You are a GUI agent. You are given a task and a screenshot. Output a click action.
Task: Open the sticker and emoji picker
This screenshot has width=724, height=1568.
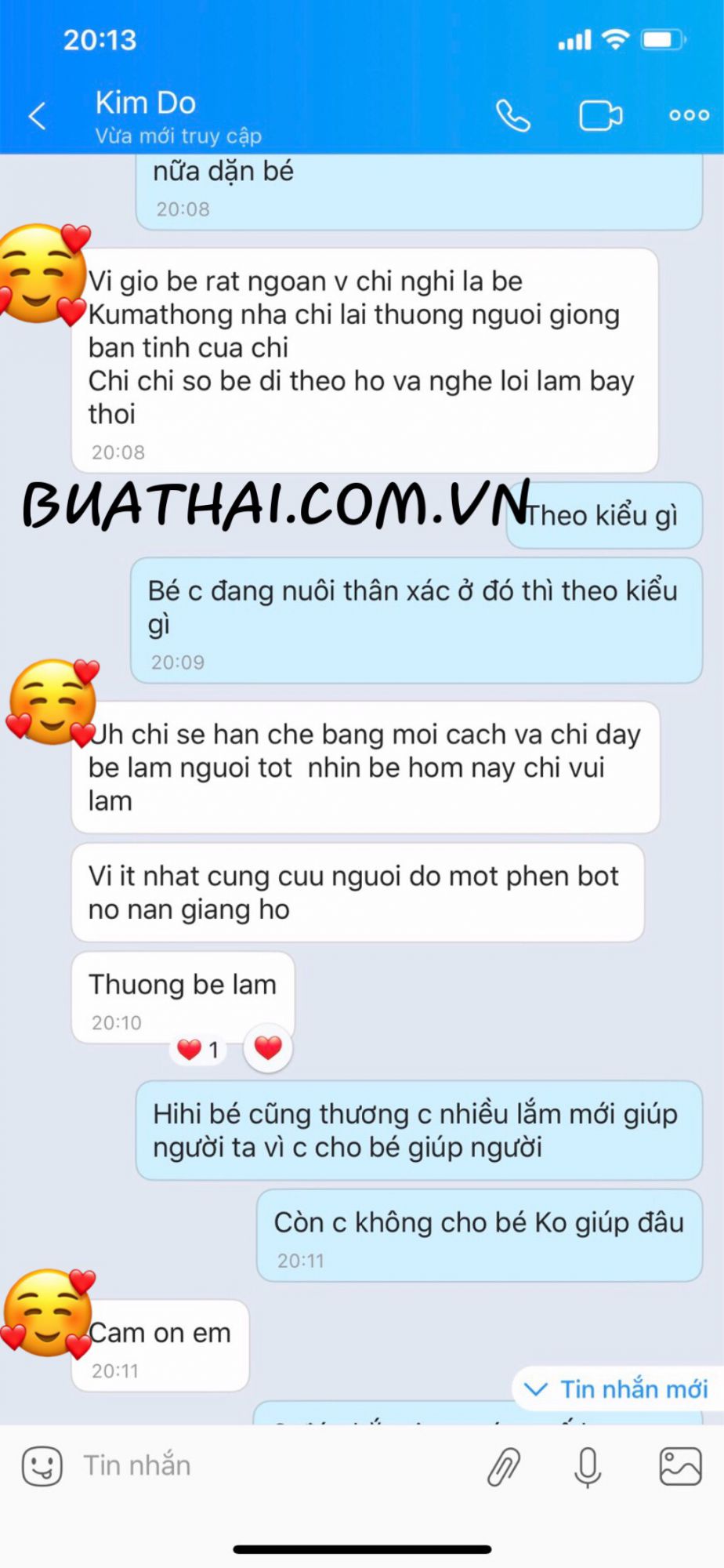42,1465
